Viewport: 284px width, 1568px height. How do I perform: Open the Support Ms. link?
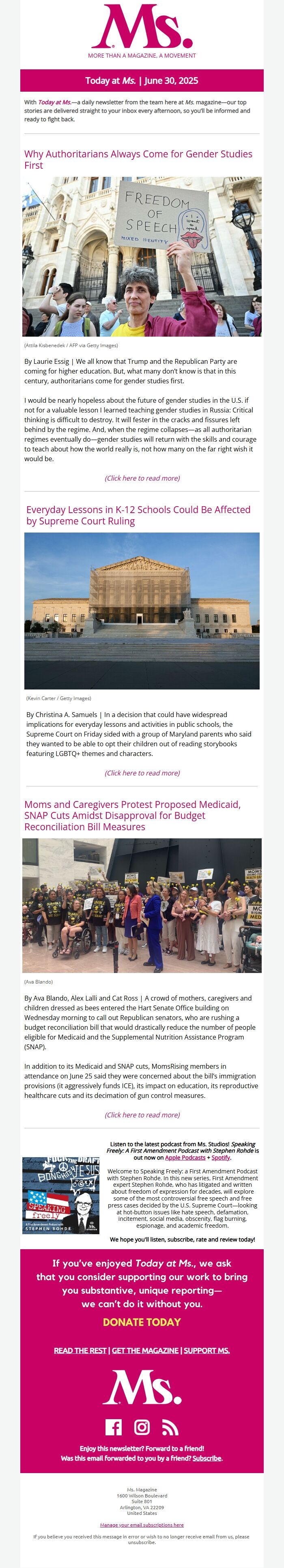tap(207, 1350)
